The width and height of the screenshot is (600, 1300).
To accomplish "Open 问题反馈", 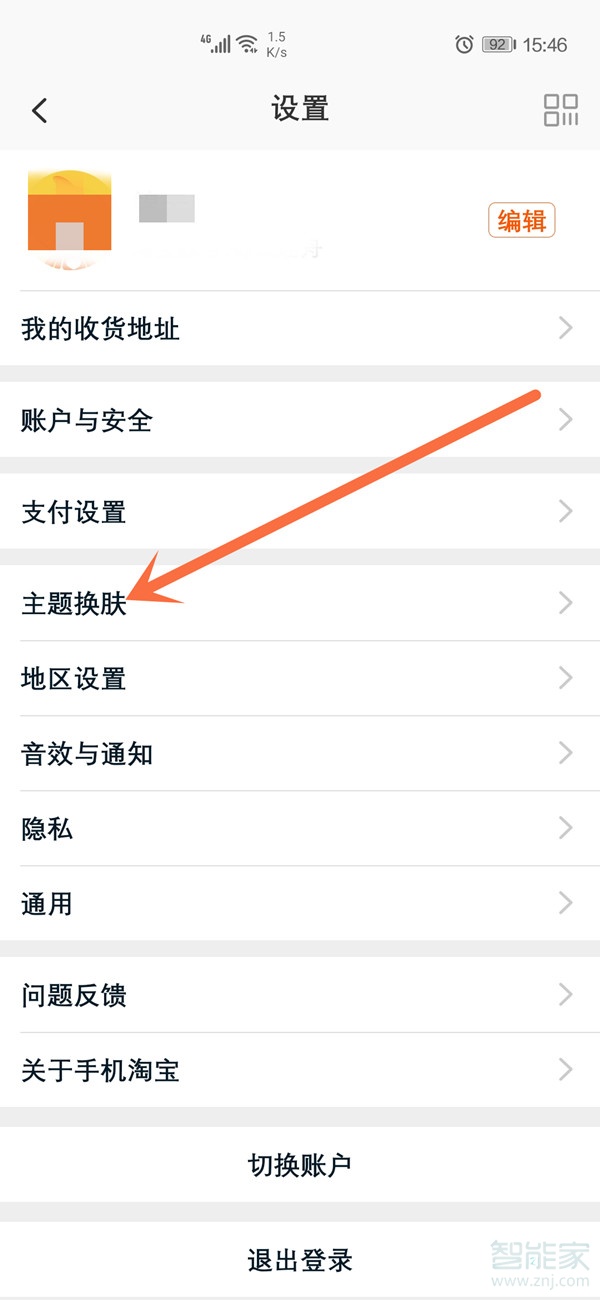I will (300, 995).
